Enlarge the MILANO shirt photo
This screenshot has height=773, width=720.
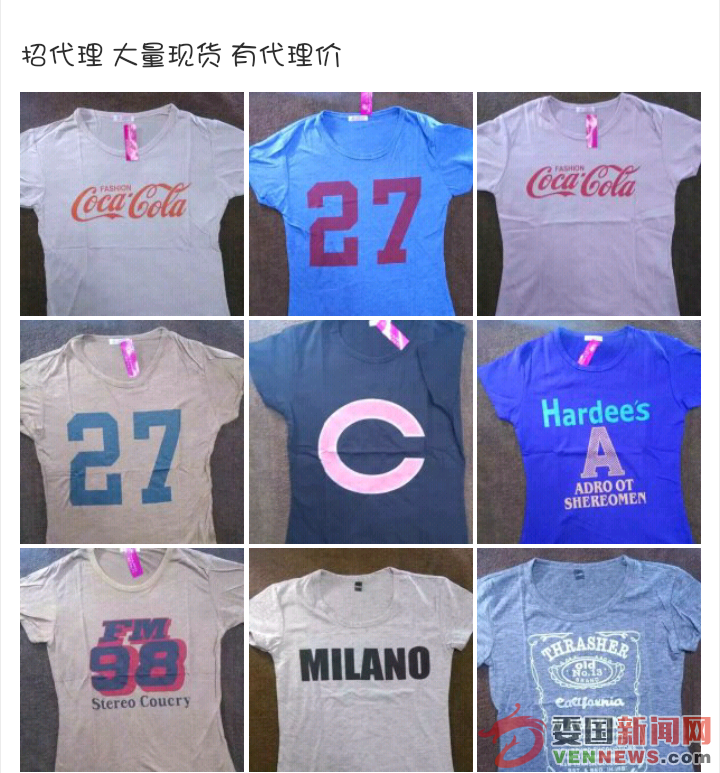pyautogui.click(x=360, y=659)
